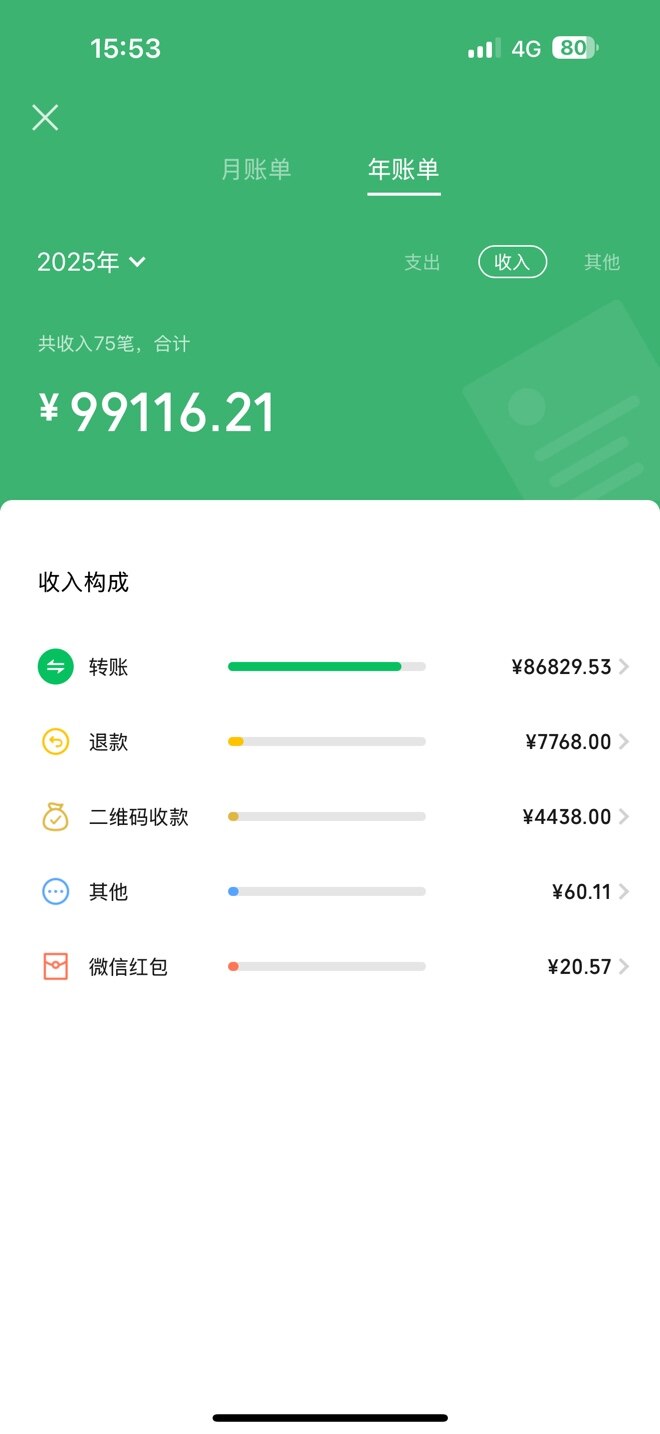660x1434 pixels.
Task: Select the 收入 filter
Action: coord(512,262)
